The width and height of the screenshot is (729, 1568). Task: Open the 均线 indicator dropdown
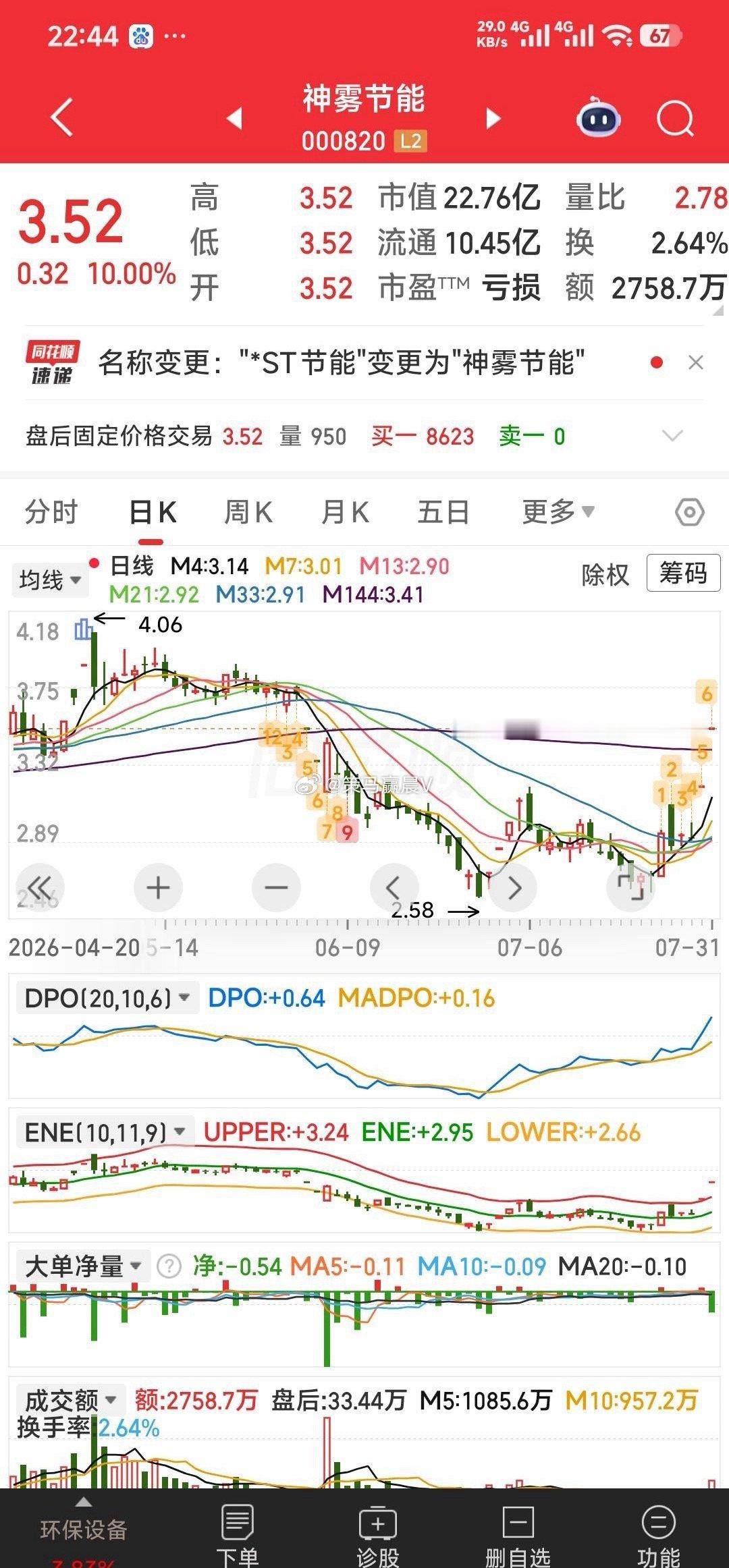coord(50,580)
